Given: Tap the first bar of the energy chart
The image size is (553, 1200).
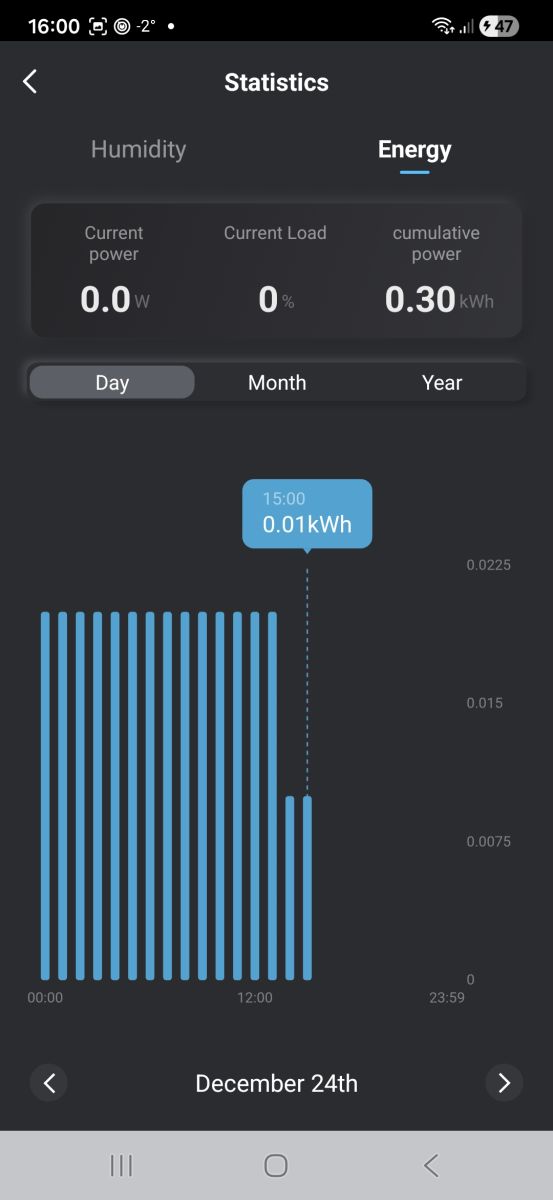Looking at the screenshot, I should pyautogui.click(x=45, y=795).
